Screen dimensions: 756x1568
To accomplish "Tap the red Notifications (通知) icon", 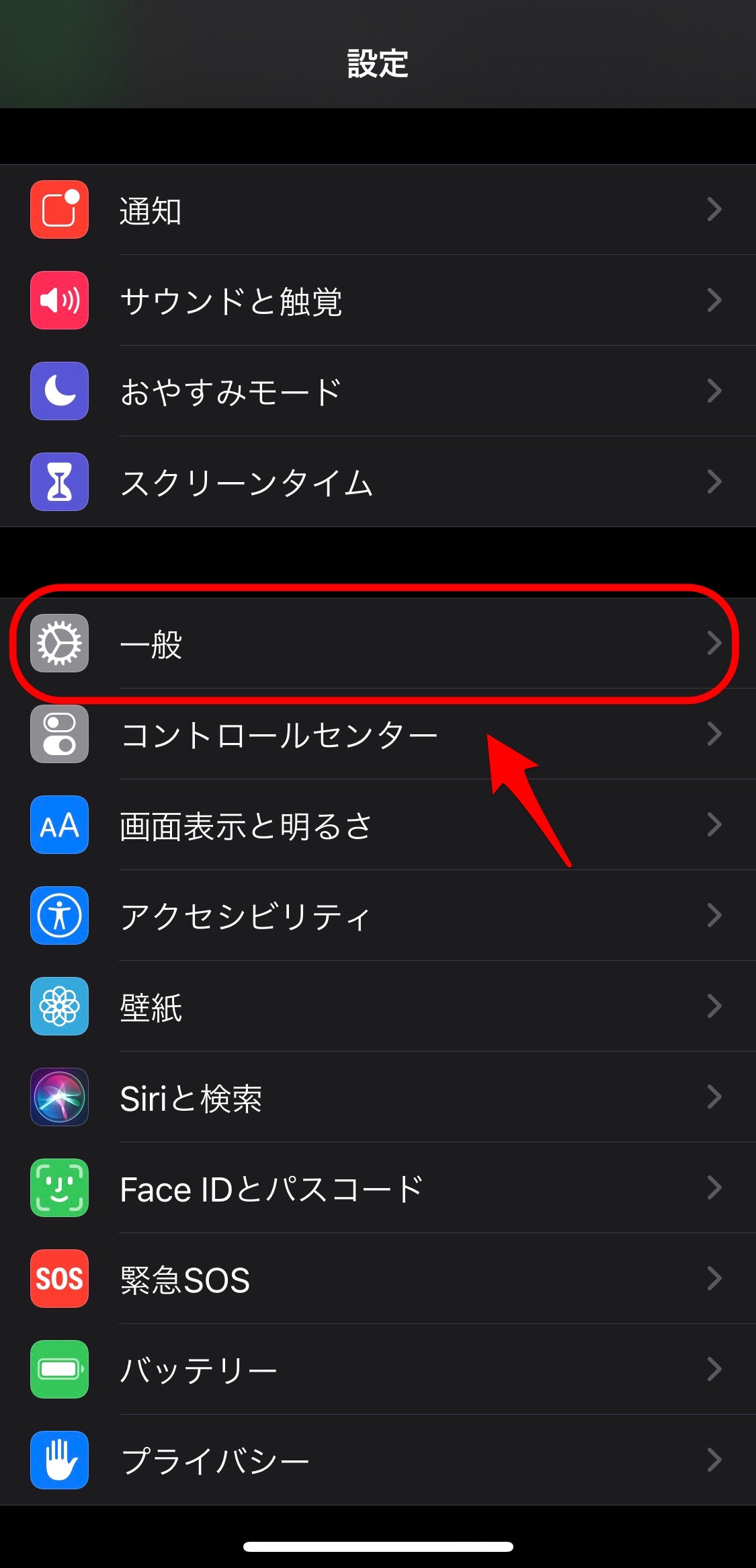I will click(59, 210).
